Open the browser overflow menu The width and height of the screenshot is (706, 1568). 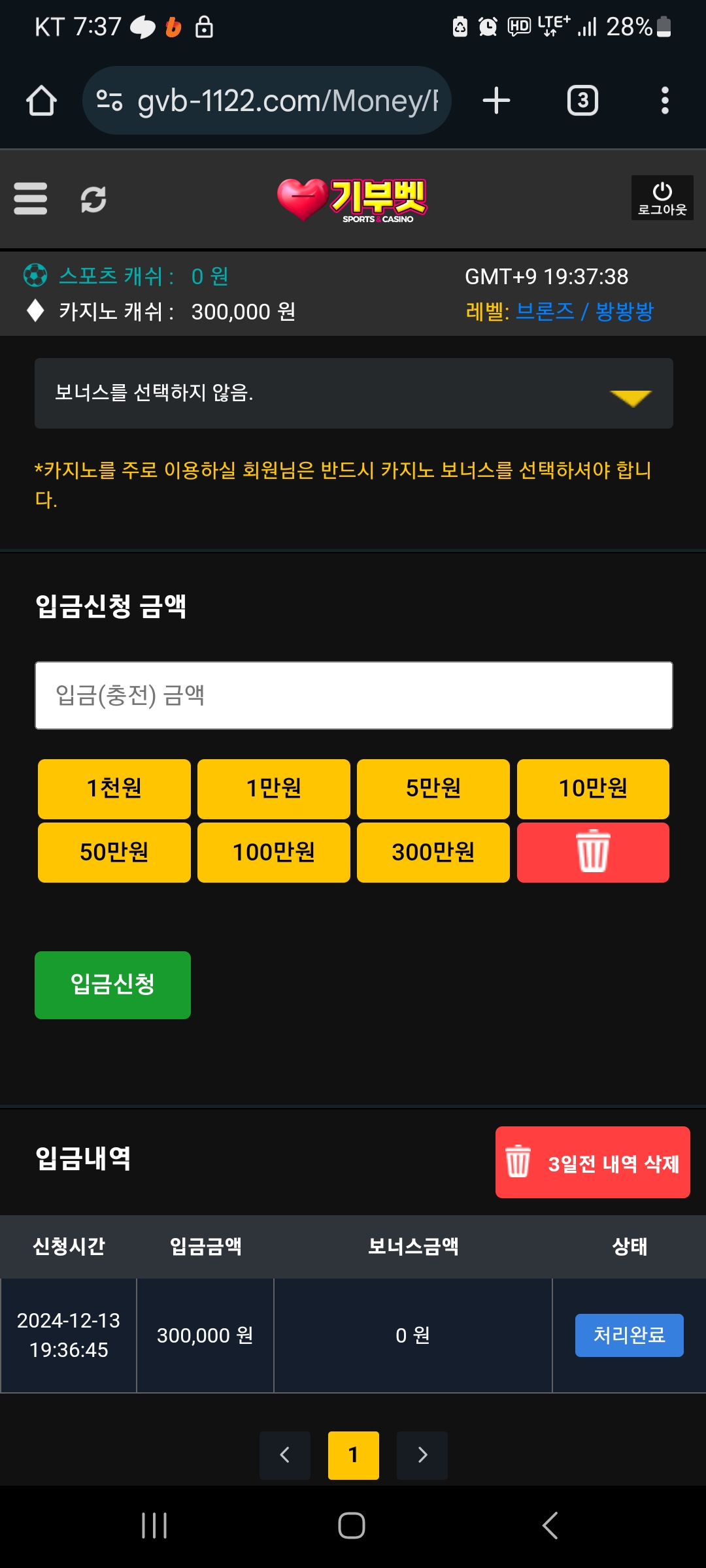tap(665, 101)
